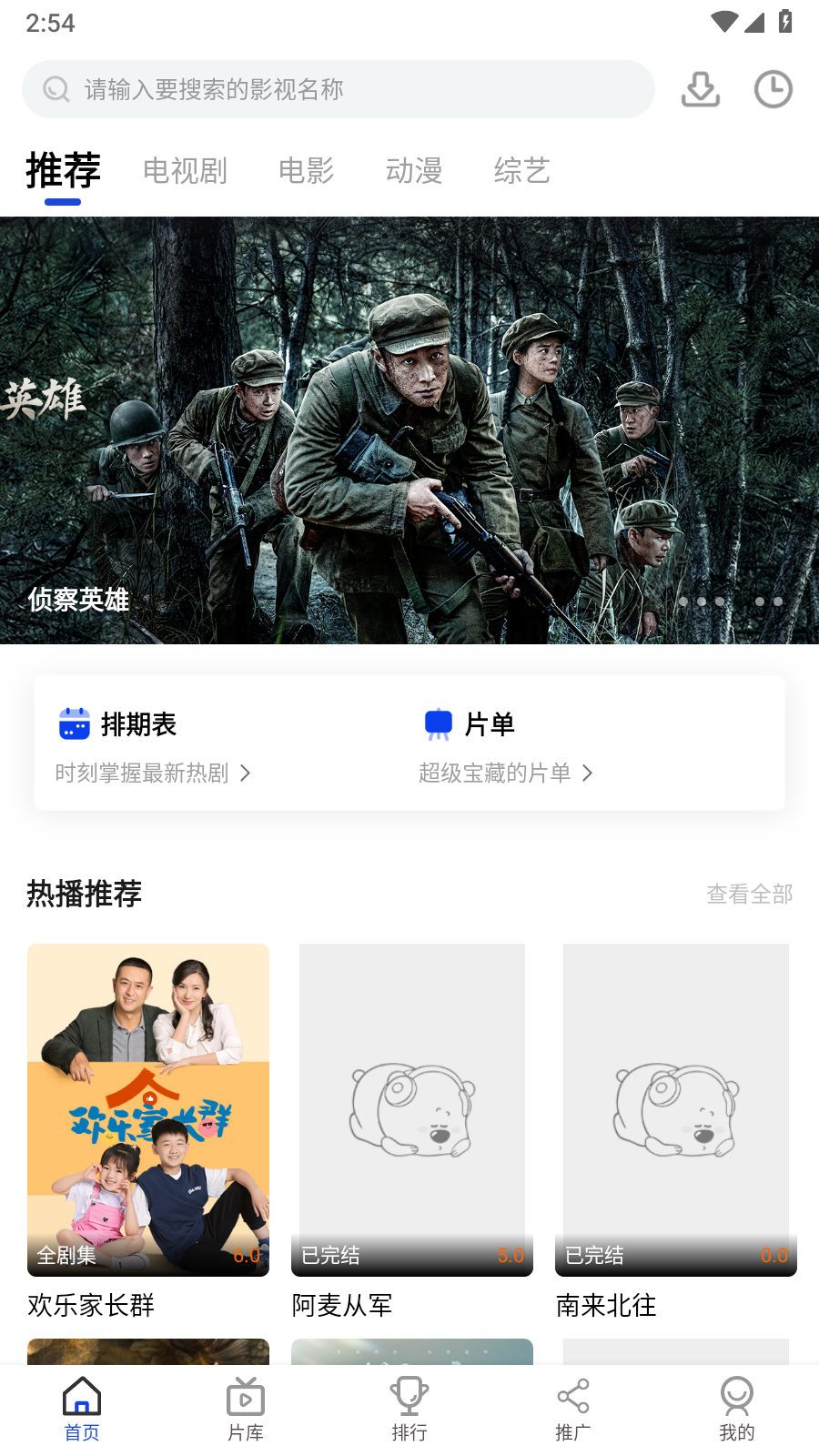819x1456 pixels.
Task: Select the 首页 home tab
Action: click(82, 1409)
